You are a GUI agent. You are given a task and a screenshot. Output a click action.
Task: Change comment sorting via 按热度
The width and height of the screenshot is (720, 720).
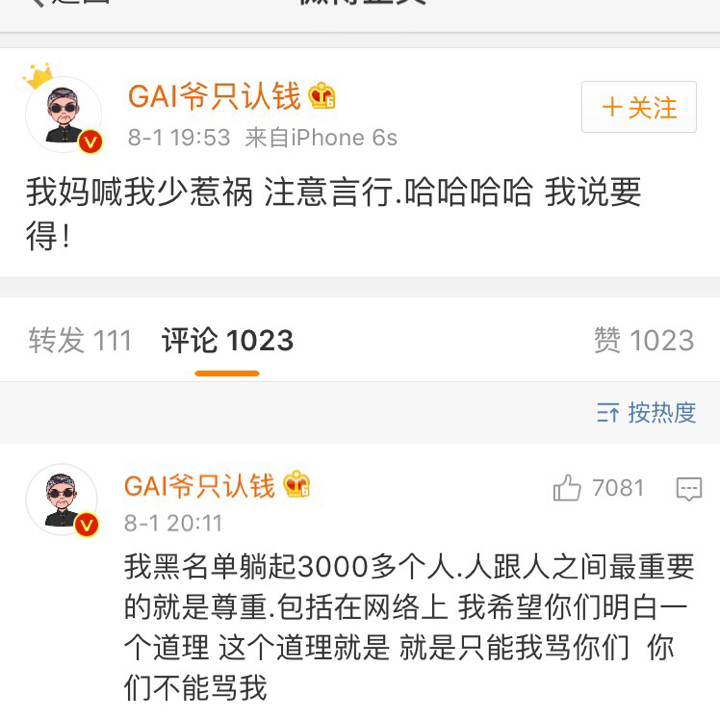646,413
